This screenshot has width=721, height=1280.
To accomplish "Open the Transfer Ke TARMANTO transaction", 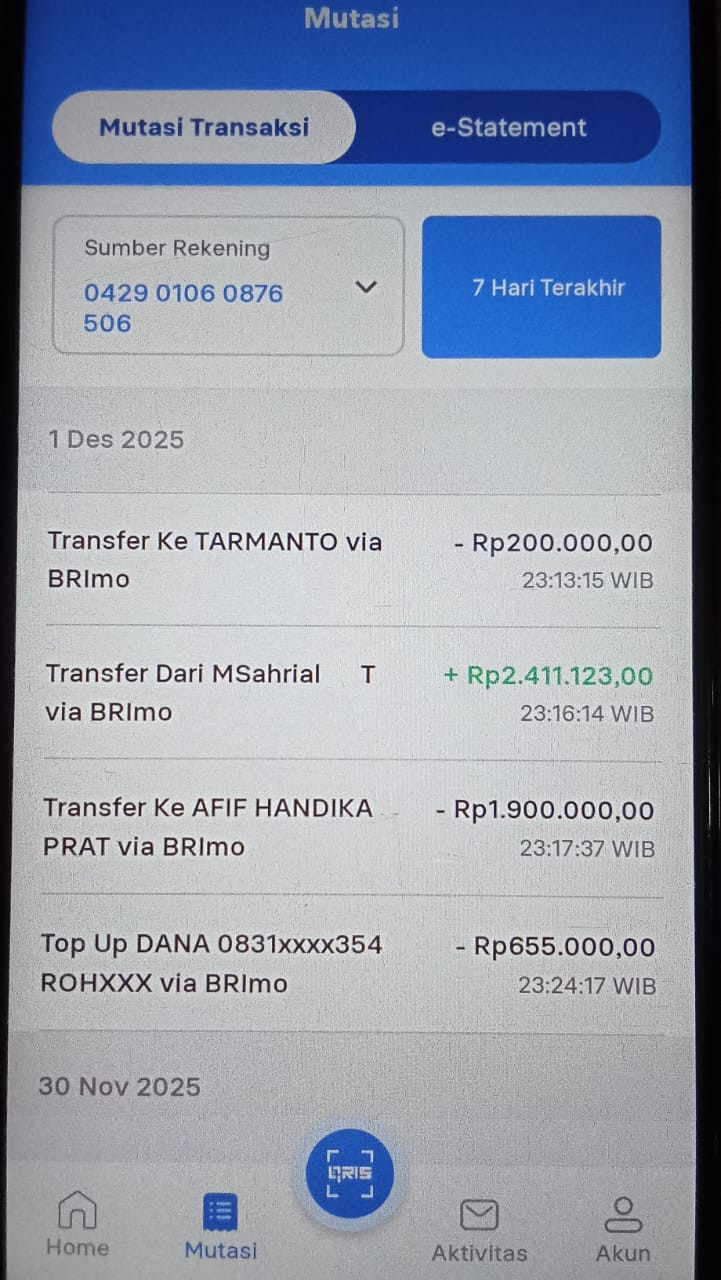I will click(x=350, y=560).
